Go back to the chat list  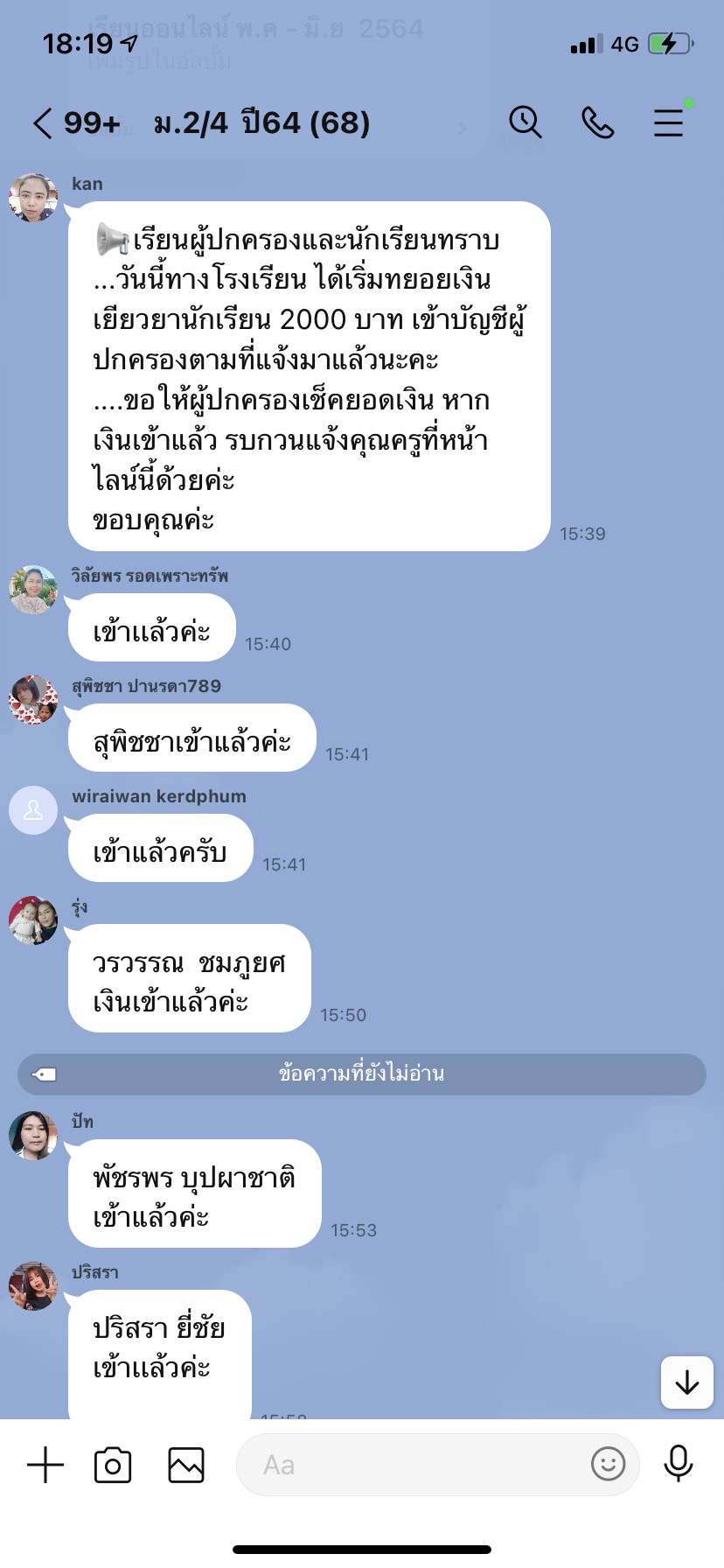coord(42,123)
